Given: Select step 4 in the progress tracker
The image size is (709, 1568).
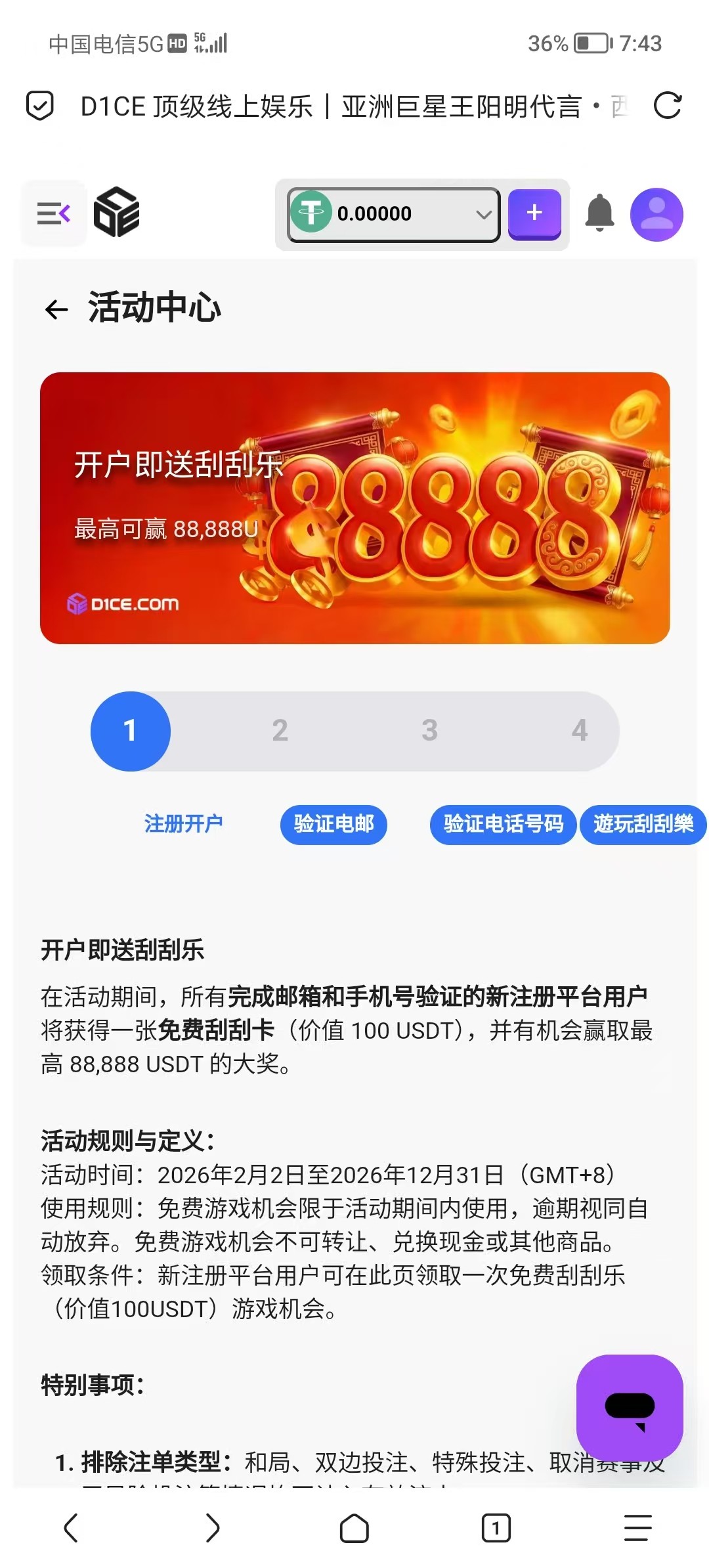Looking at the screenshot, I should (579, 731).
